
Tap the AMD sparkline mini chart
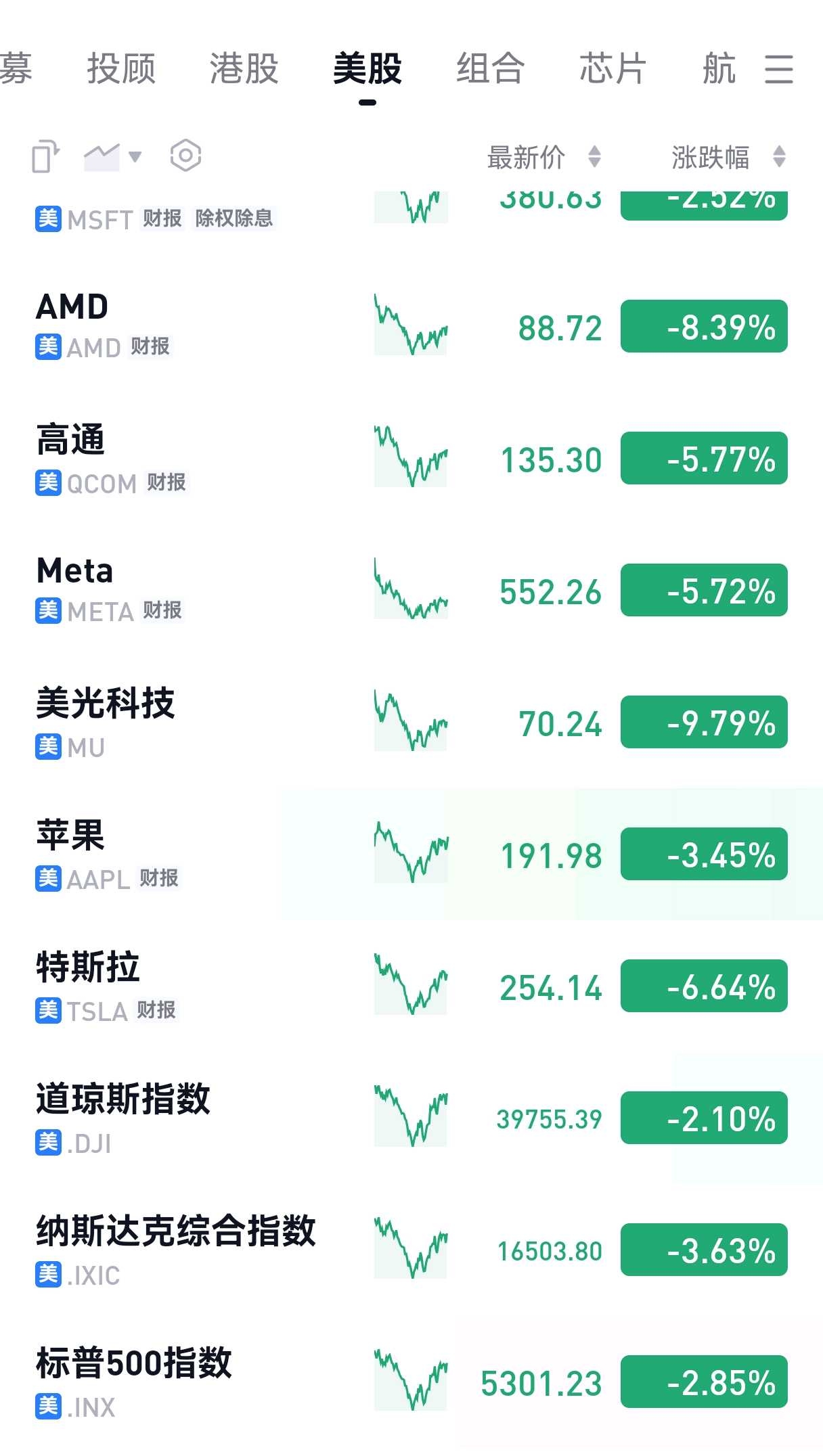point(409,326)
